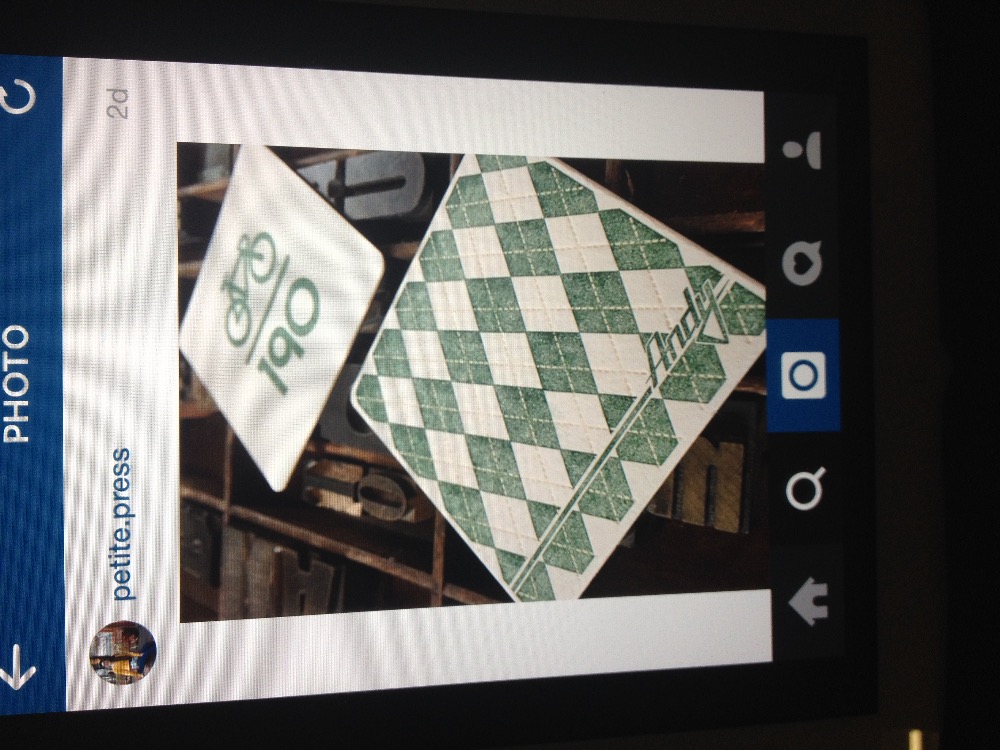
Task: Refresh the photo page
Action: tap(22, 96)
